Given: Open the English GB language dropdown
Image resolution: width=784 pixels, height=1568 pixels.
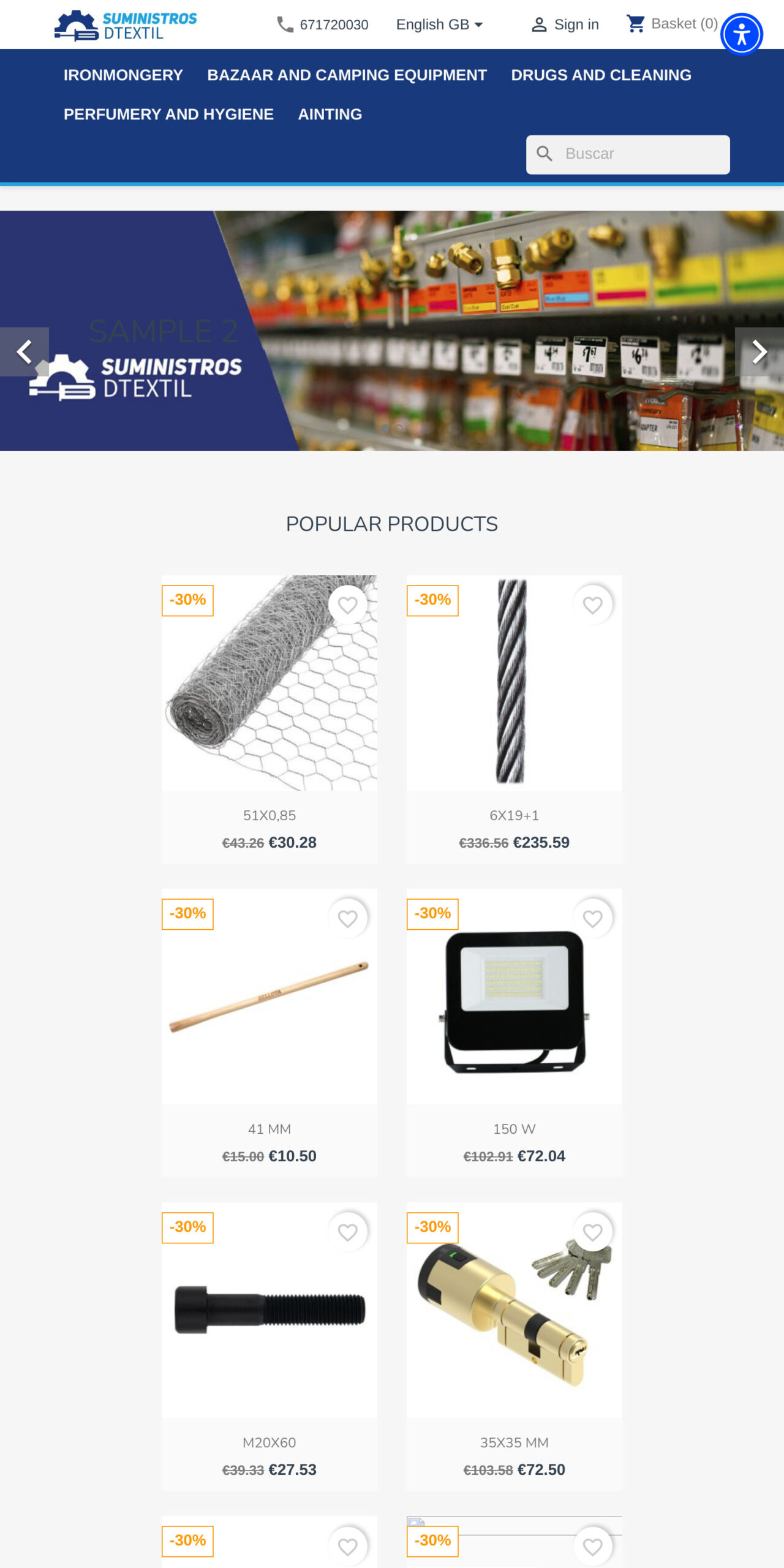Looking at the screenshot, I should (439, 24).
